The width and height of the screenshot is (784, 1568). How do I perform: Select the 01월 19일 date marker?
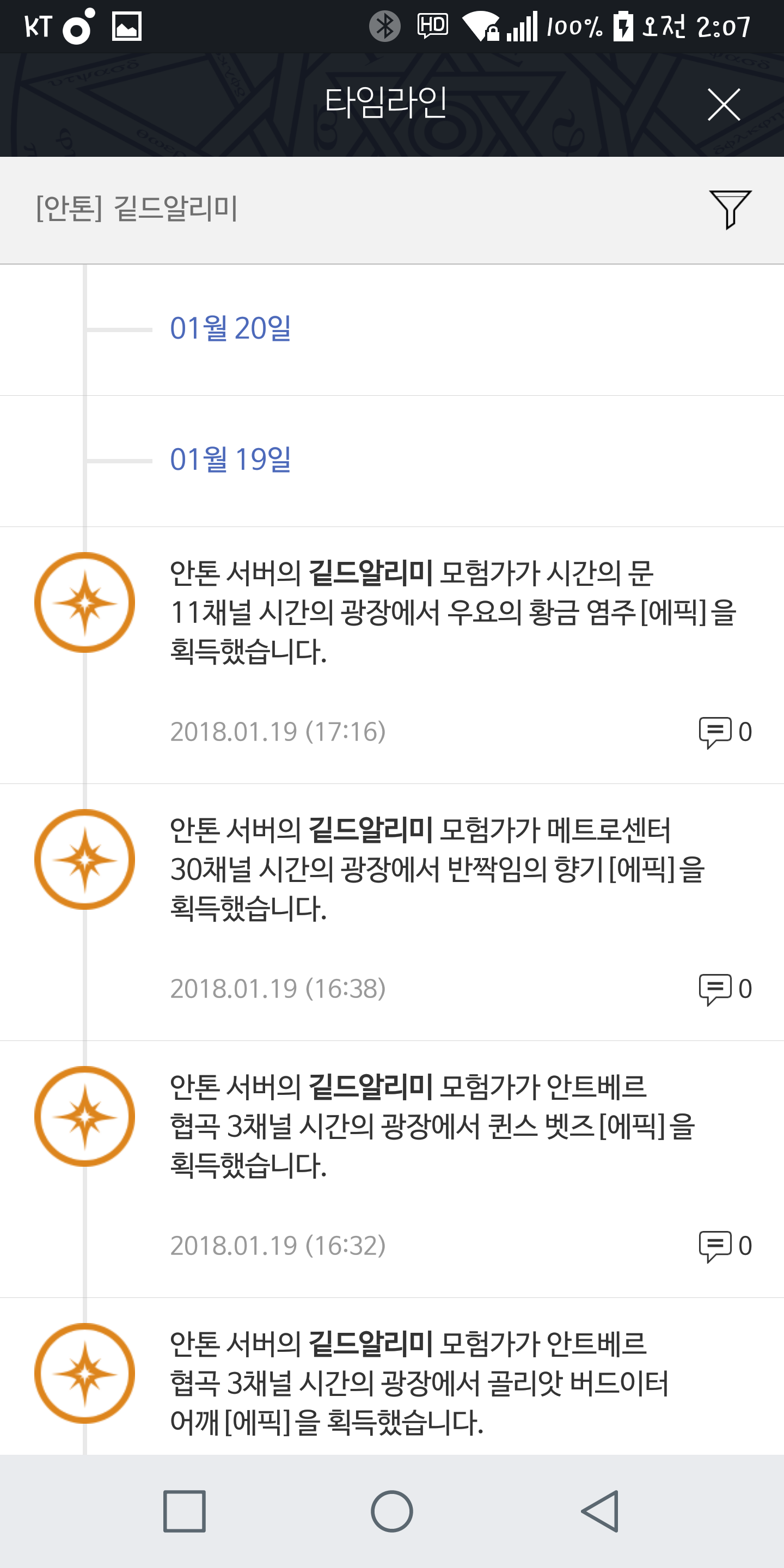[230, 460]
